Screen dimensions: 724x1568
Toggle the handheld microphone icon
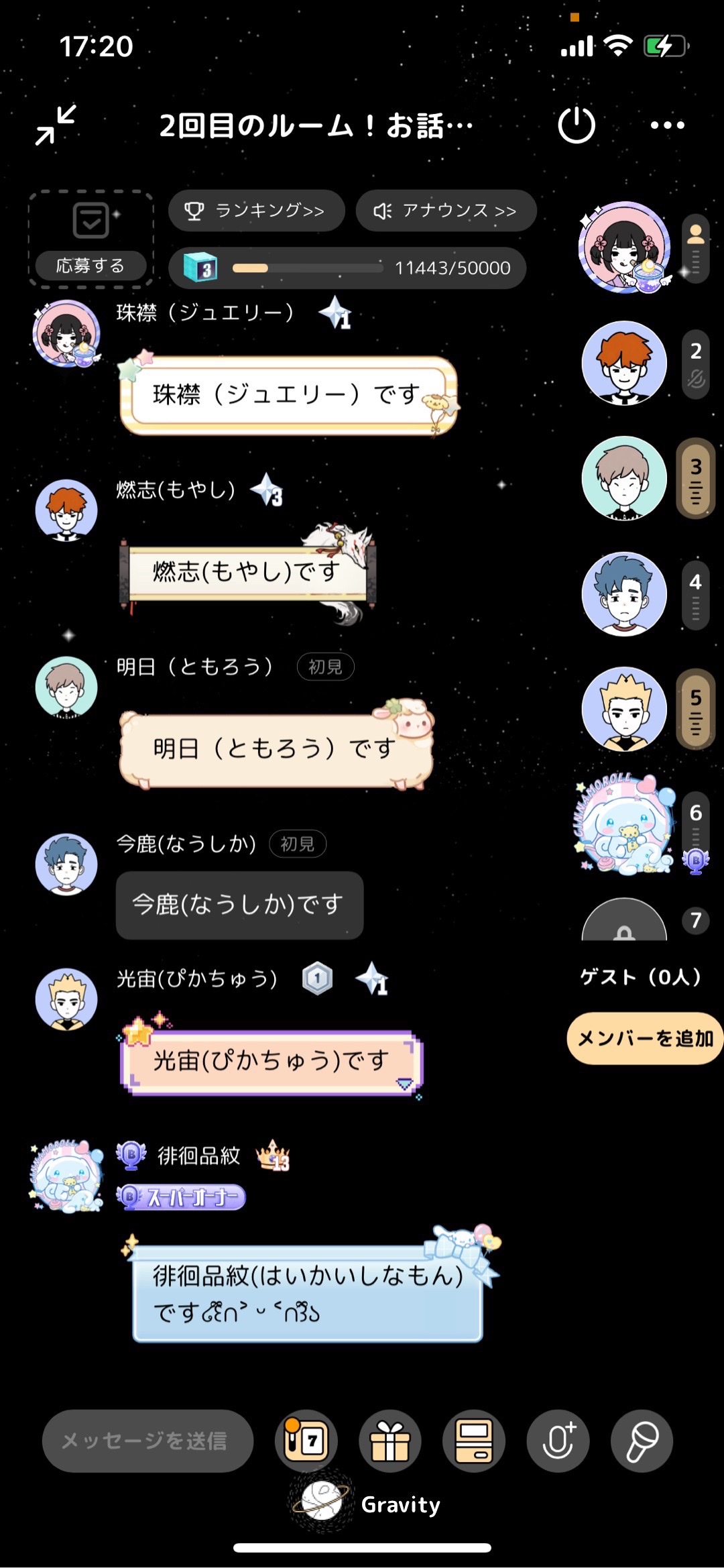tap(642, 1441)
